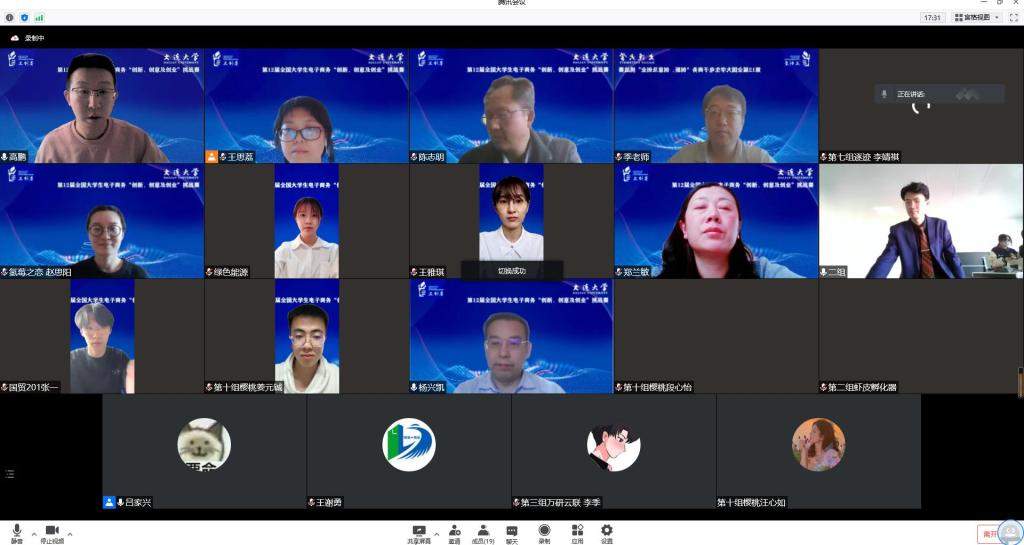Open the members list 成员(19)

pyautogui.click(x=483, y=533)
